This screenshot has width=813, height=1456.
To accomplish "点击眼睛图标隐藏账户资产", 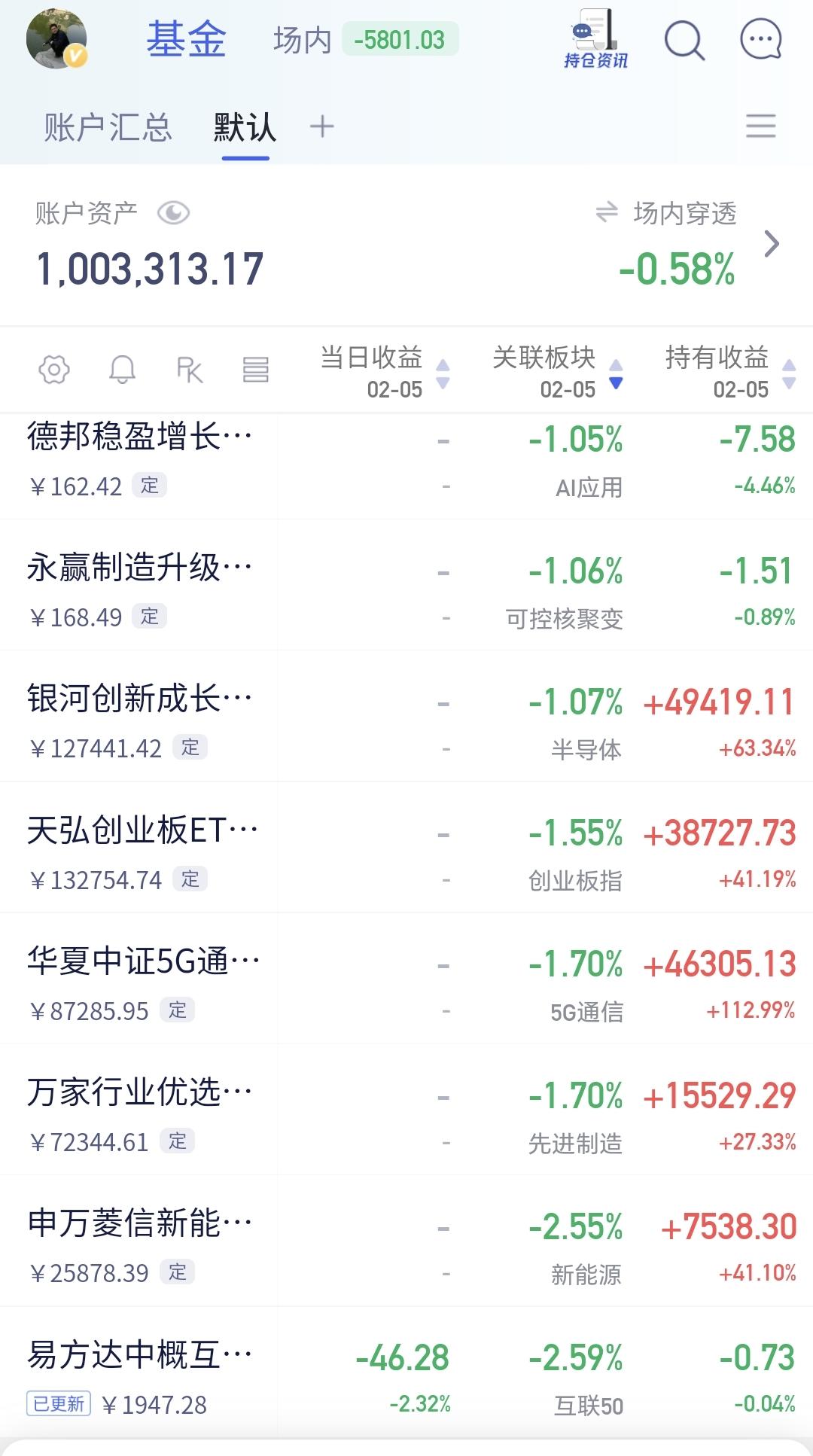I will click(175, 214).
